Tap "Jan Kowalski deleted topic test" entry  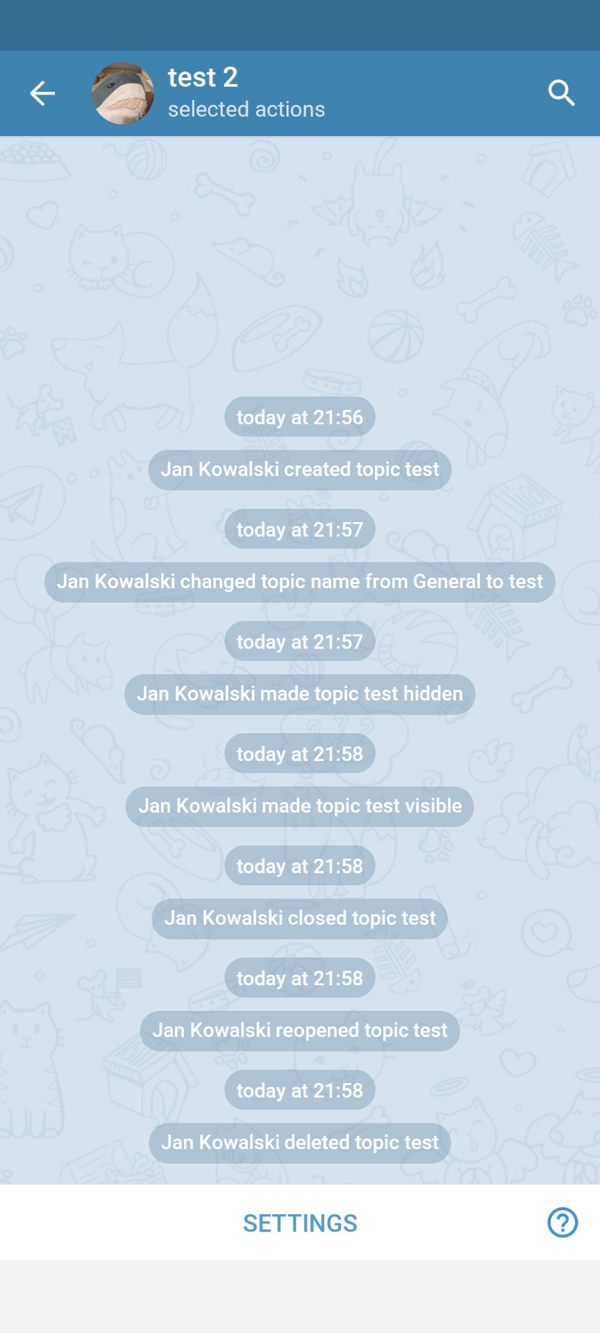300,1142
